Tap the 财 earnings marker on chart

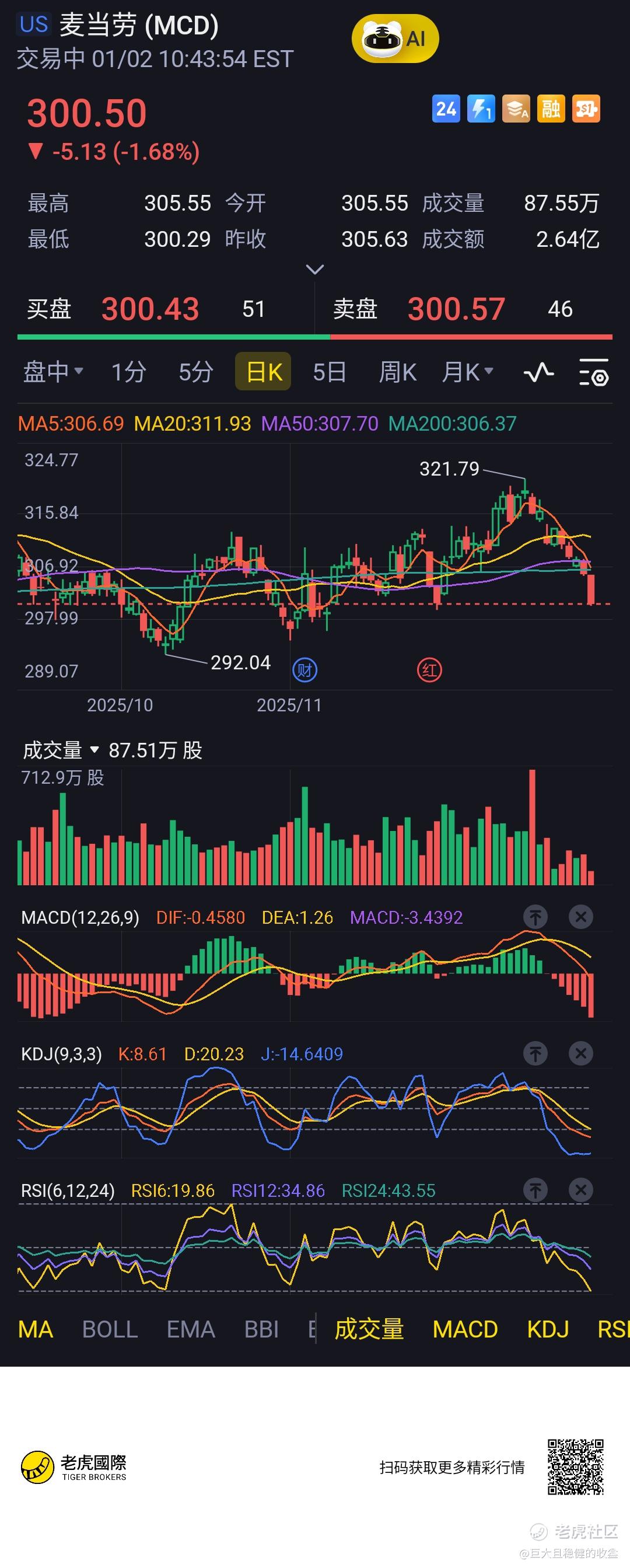(x=305, y=670)
